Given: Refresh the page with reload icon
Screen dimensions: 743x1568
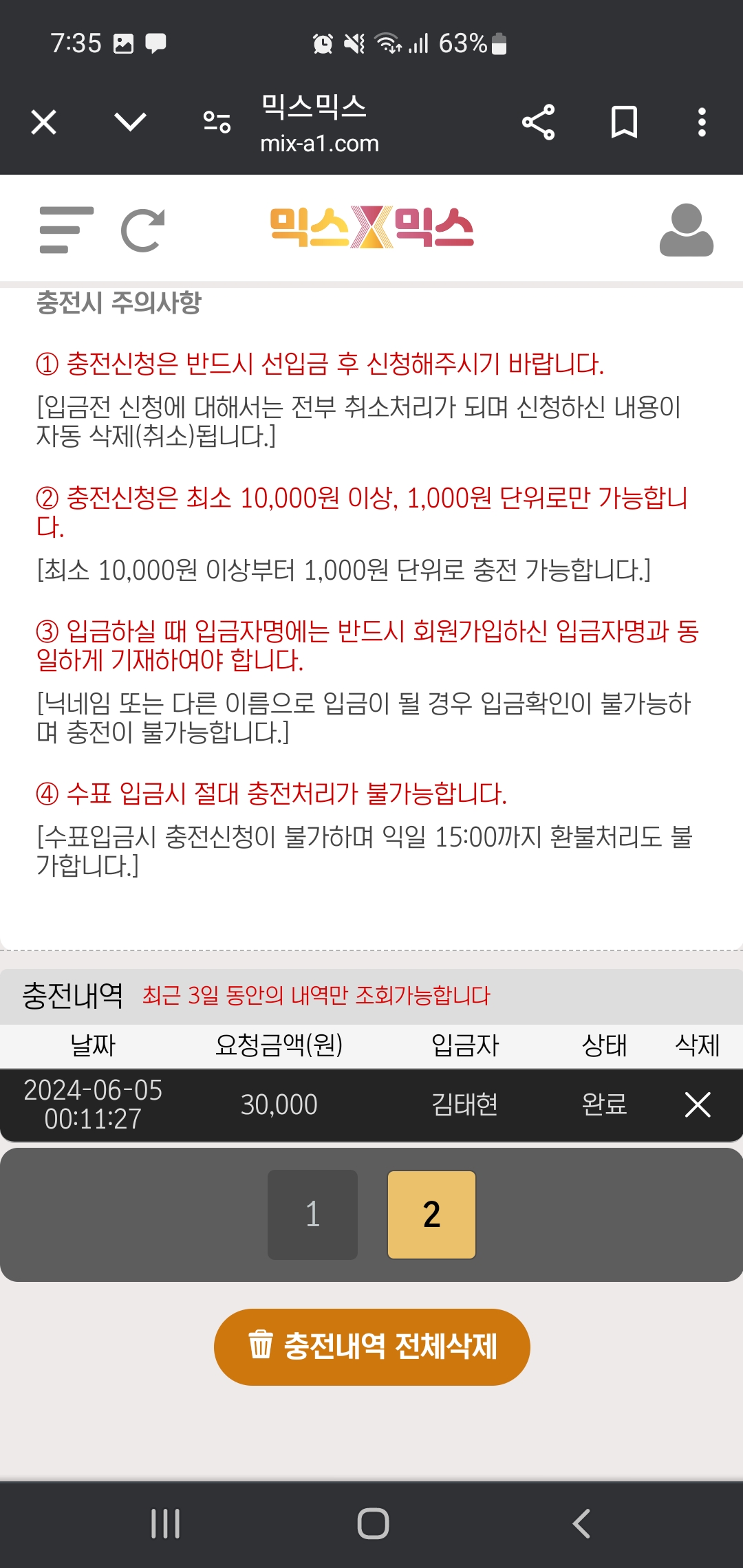Looking at the screenshot, I should (x=143, y=230).
